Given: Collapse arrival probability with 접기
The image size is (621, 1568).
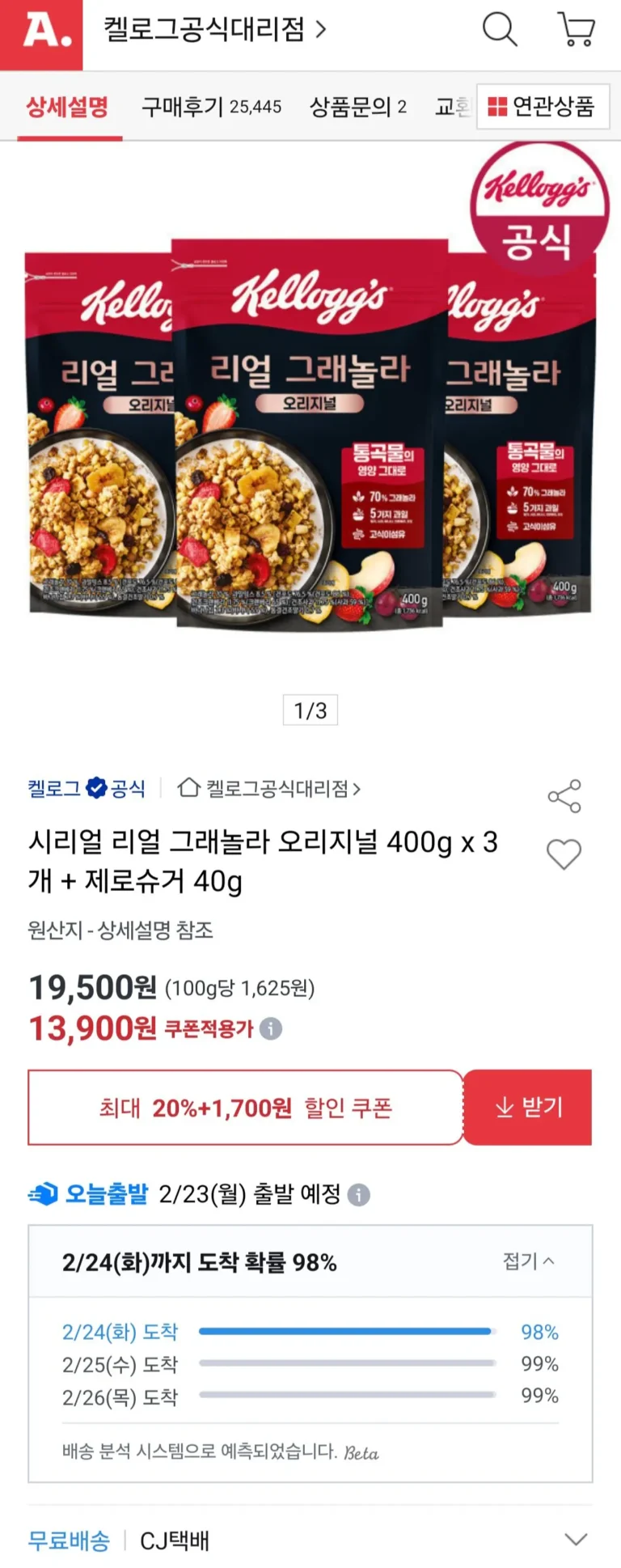Looking at the screenshot, I should point(528,1261).
